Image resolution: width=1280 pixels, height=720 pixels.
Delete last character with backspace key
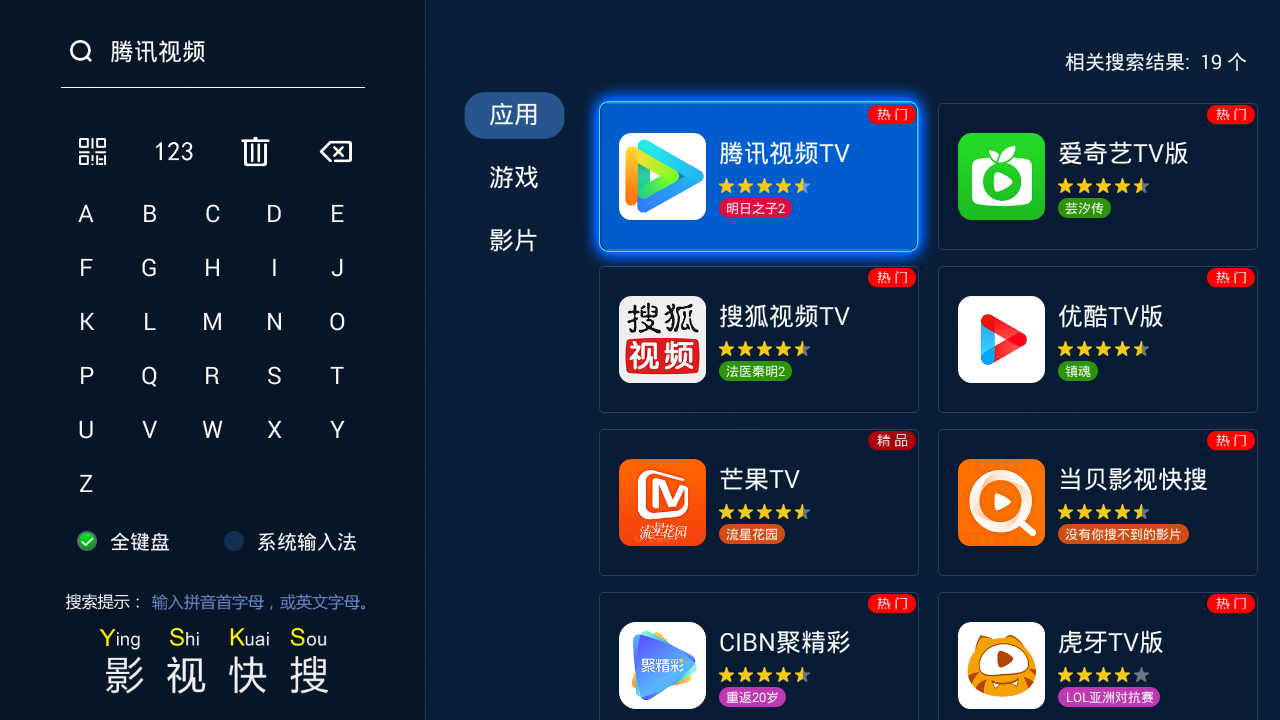pos(336,152)
